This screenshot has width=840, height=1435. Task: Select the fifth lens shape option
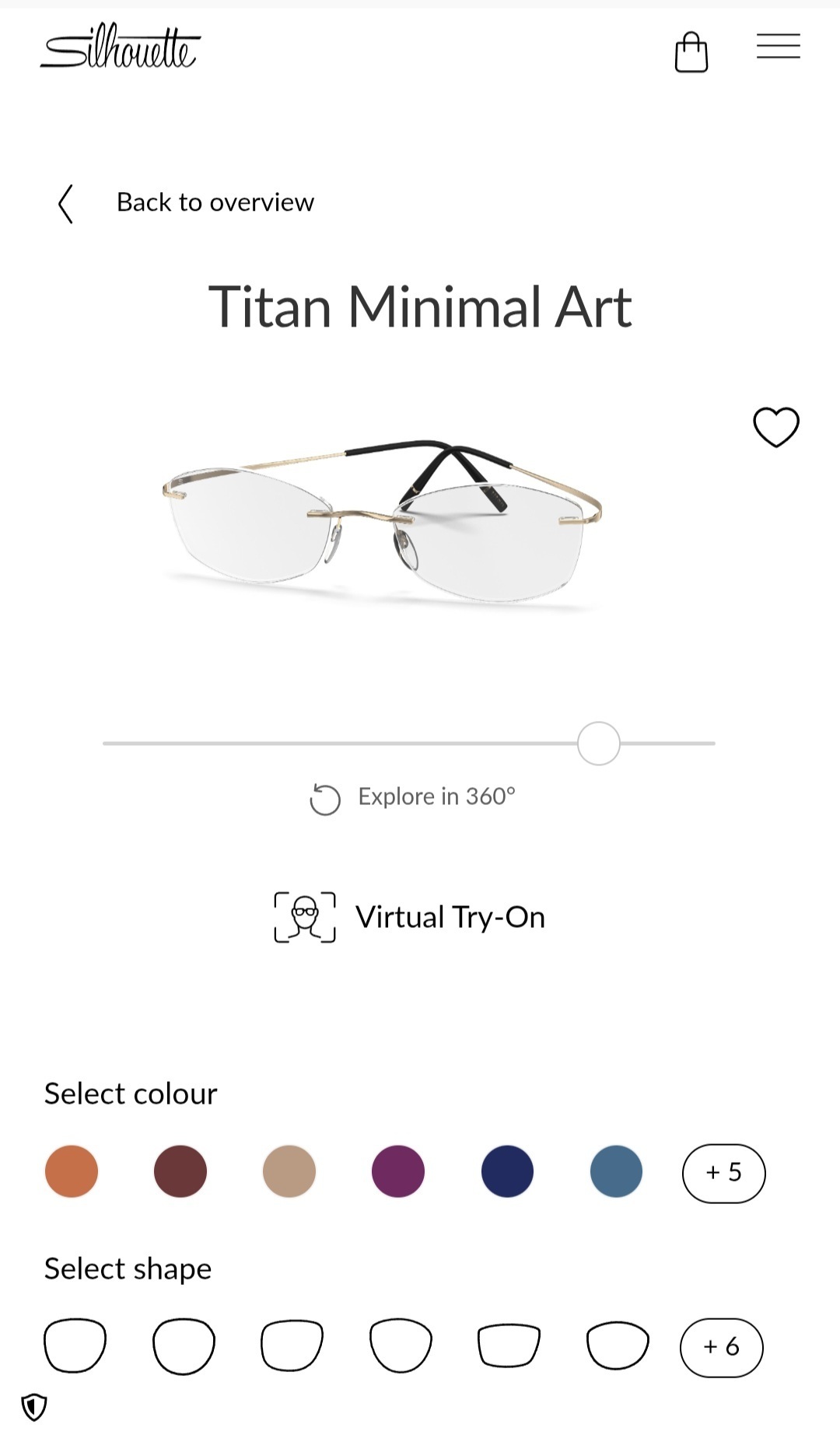pos(508,1346)
